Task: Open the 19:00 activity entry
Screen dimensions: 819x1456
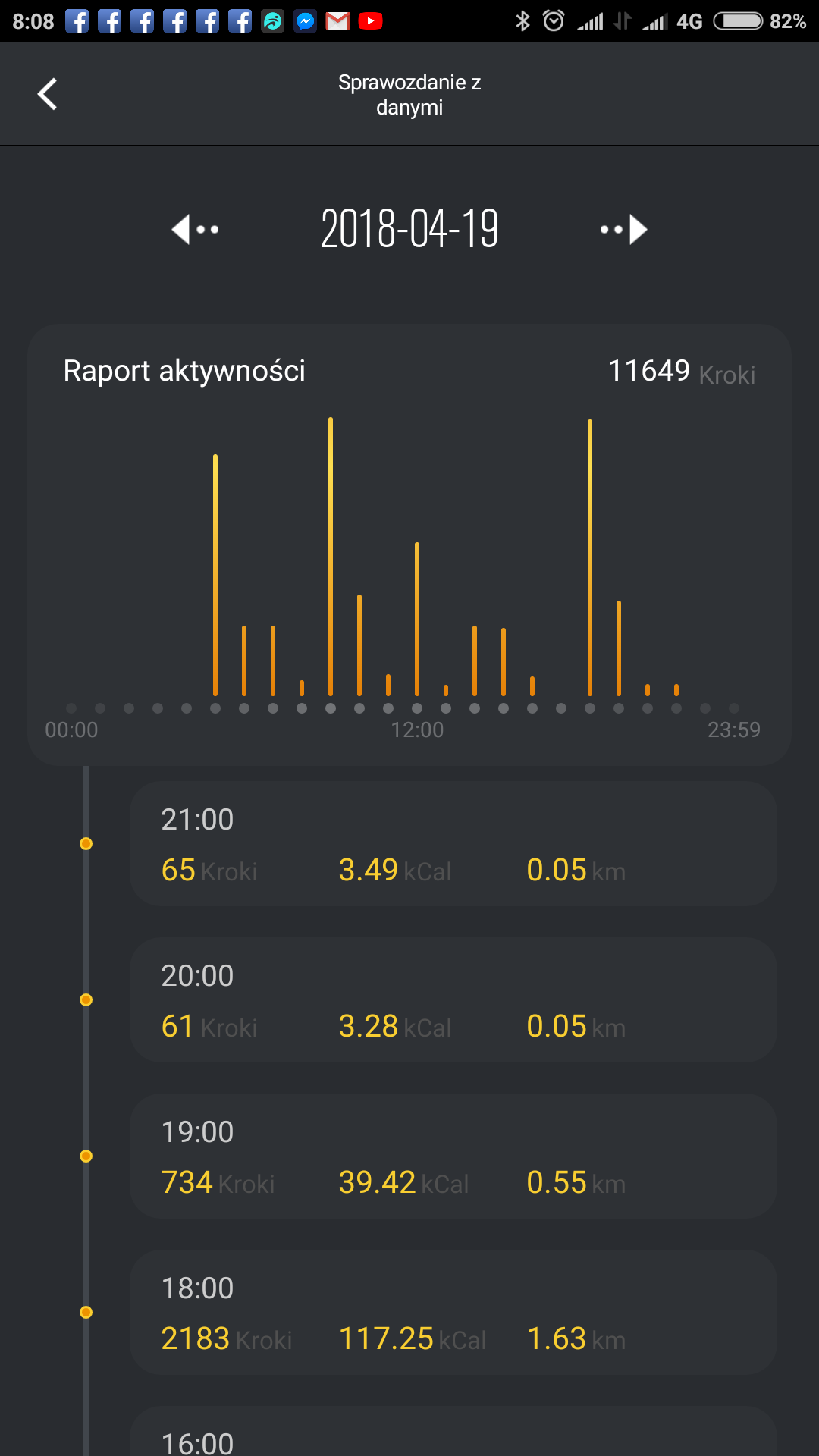Action: click(453, 1156)
